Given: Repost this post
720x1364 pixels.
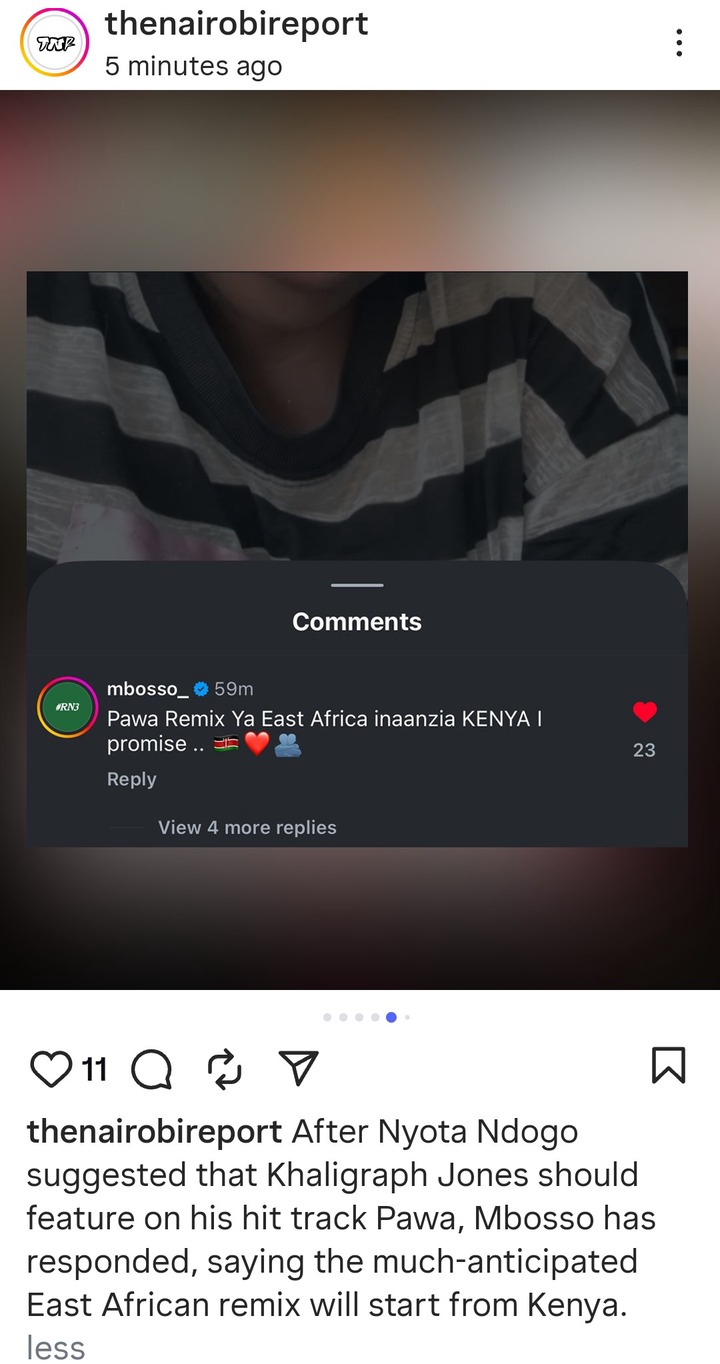Looking at the screenshot, I should pos(225,1069).
